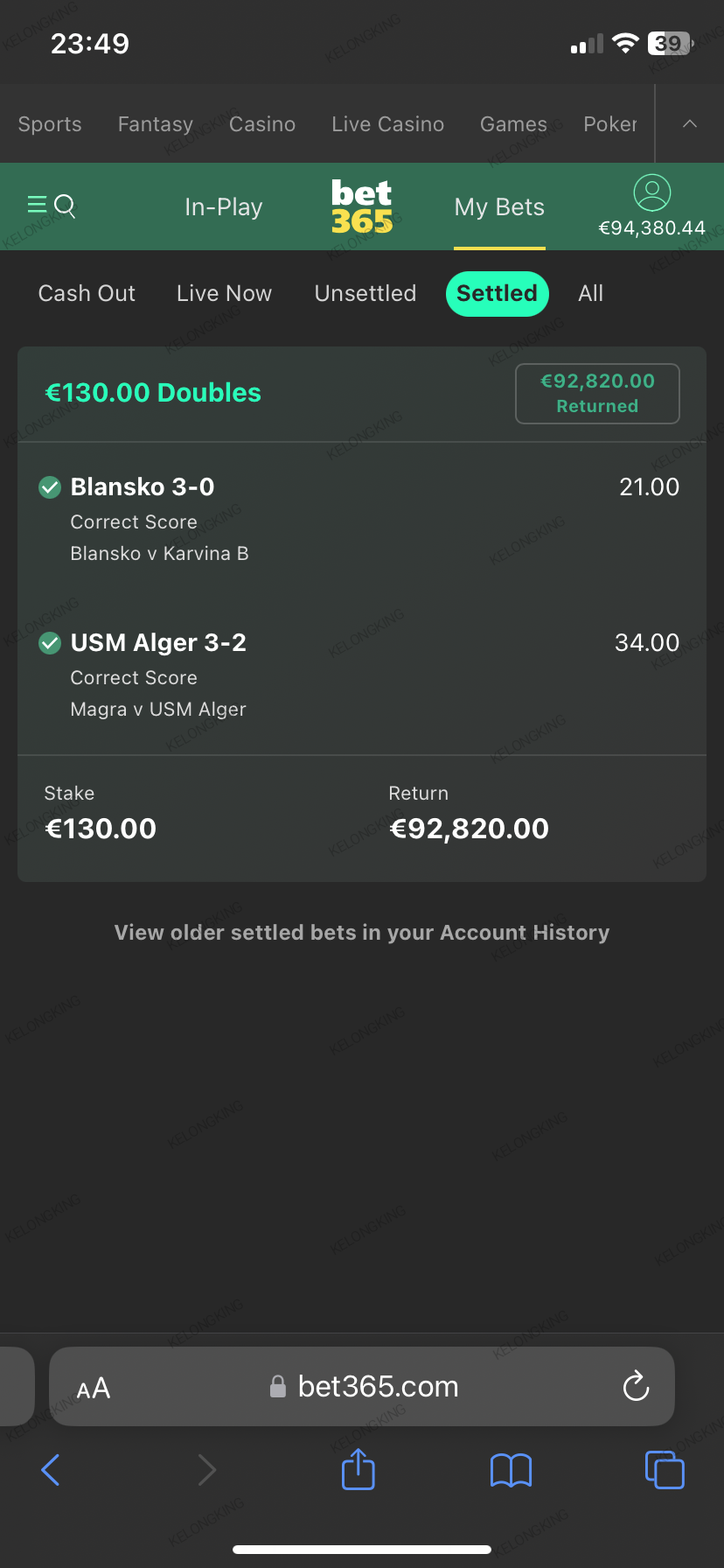Open the menu and search icon
This screenshot has width=724, height=1568.
(51, 206)
